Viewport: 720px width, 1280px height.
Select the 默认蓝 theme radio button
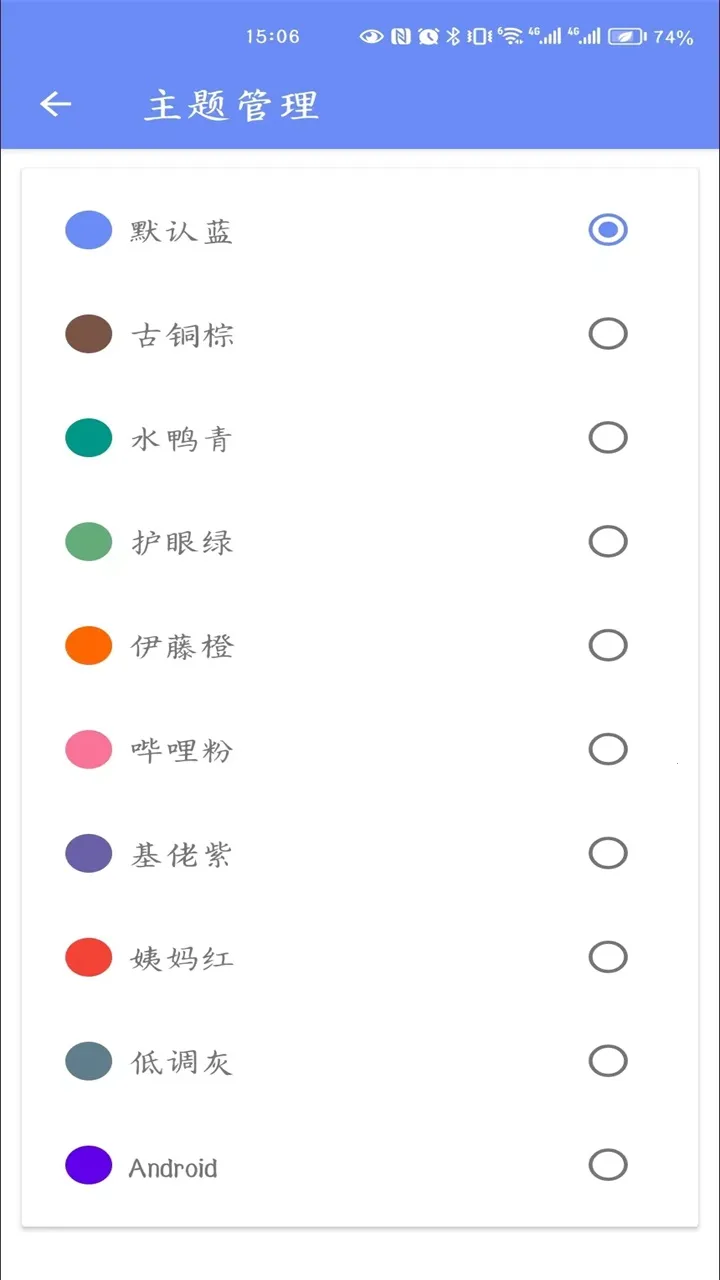607,230
